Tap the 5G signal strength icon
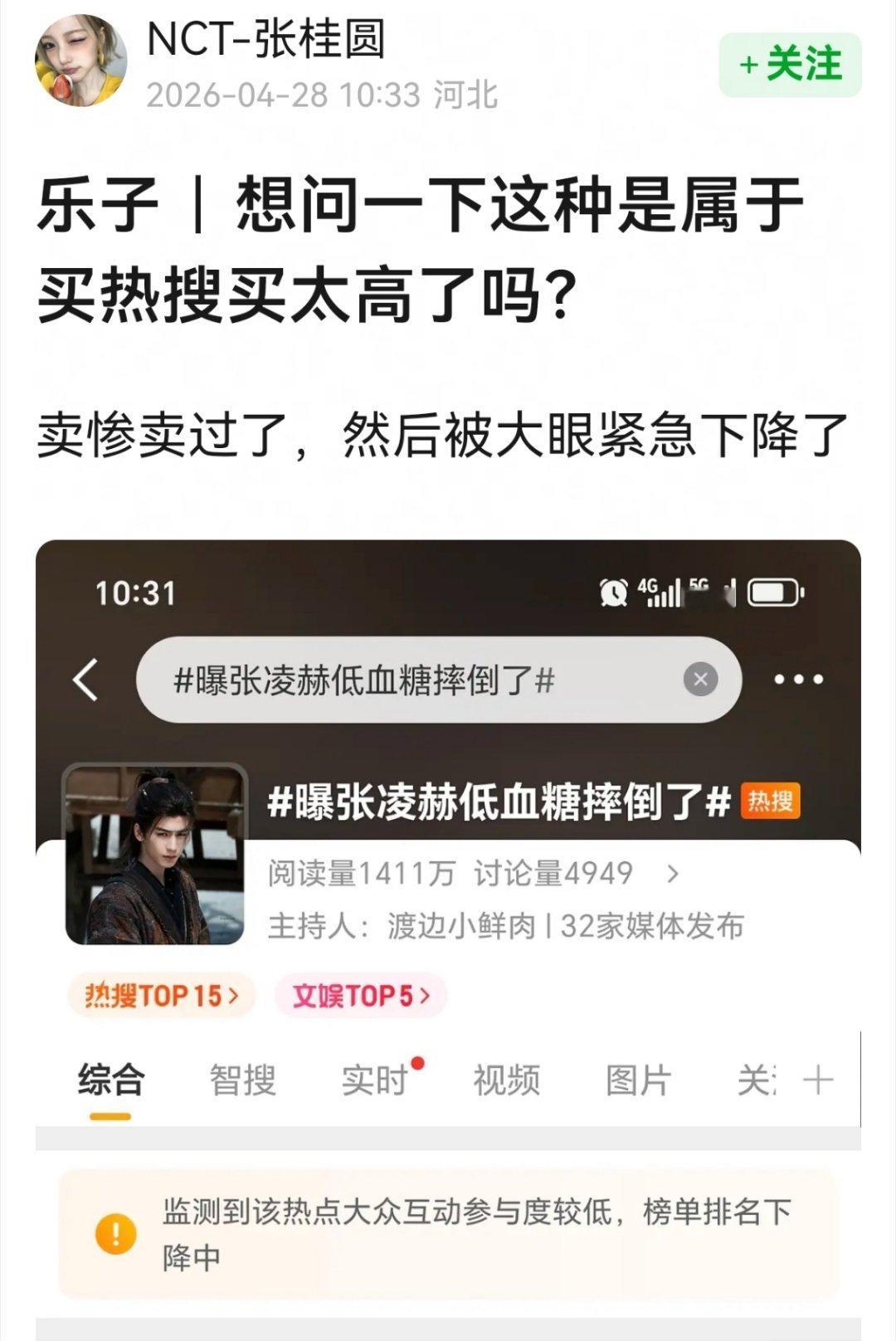This screenshot has height=1341, width=896. tap(702, 588)
